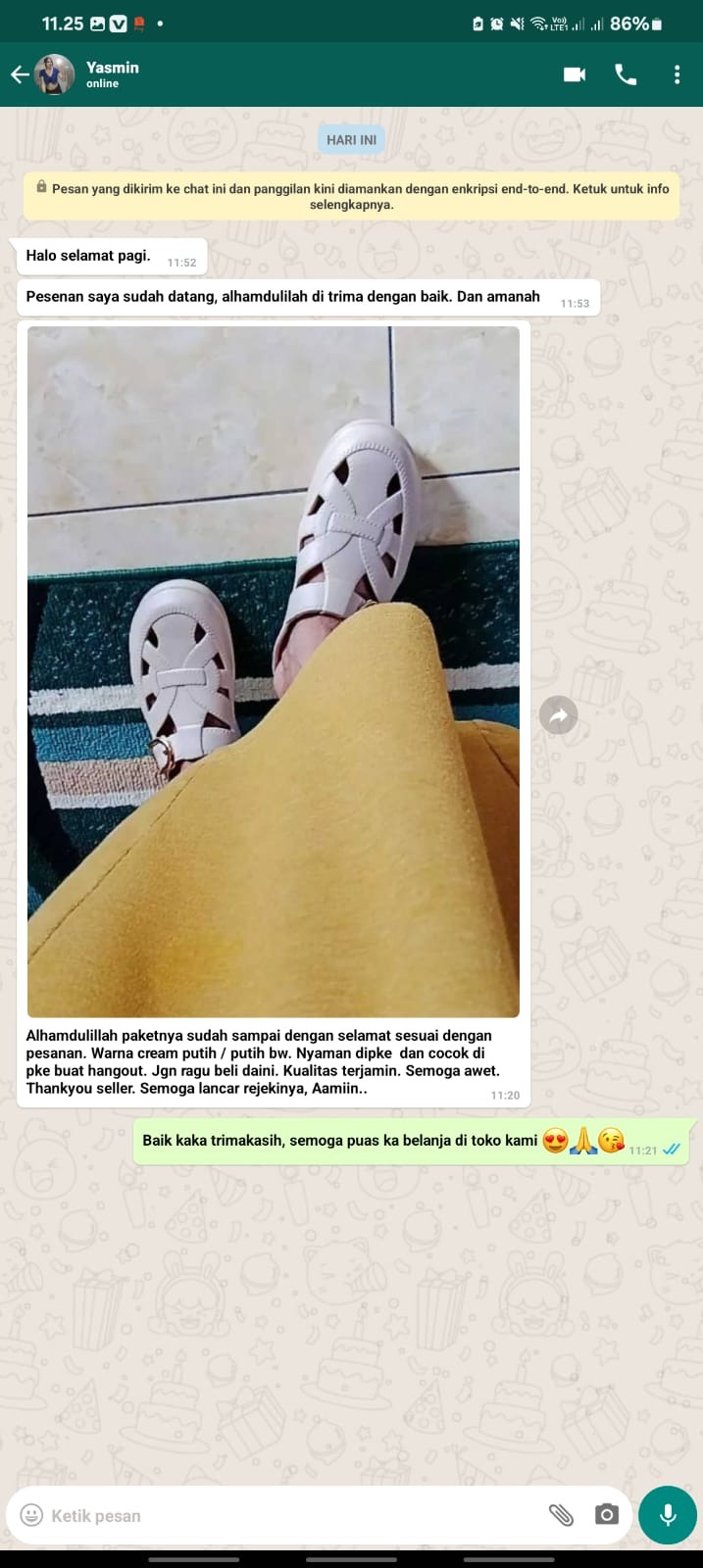Tap the end-to-end encryption info banner
The height and width of the screenshot is (1568, 703).
click(352, 196)
